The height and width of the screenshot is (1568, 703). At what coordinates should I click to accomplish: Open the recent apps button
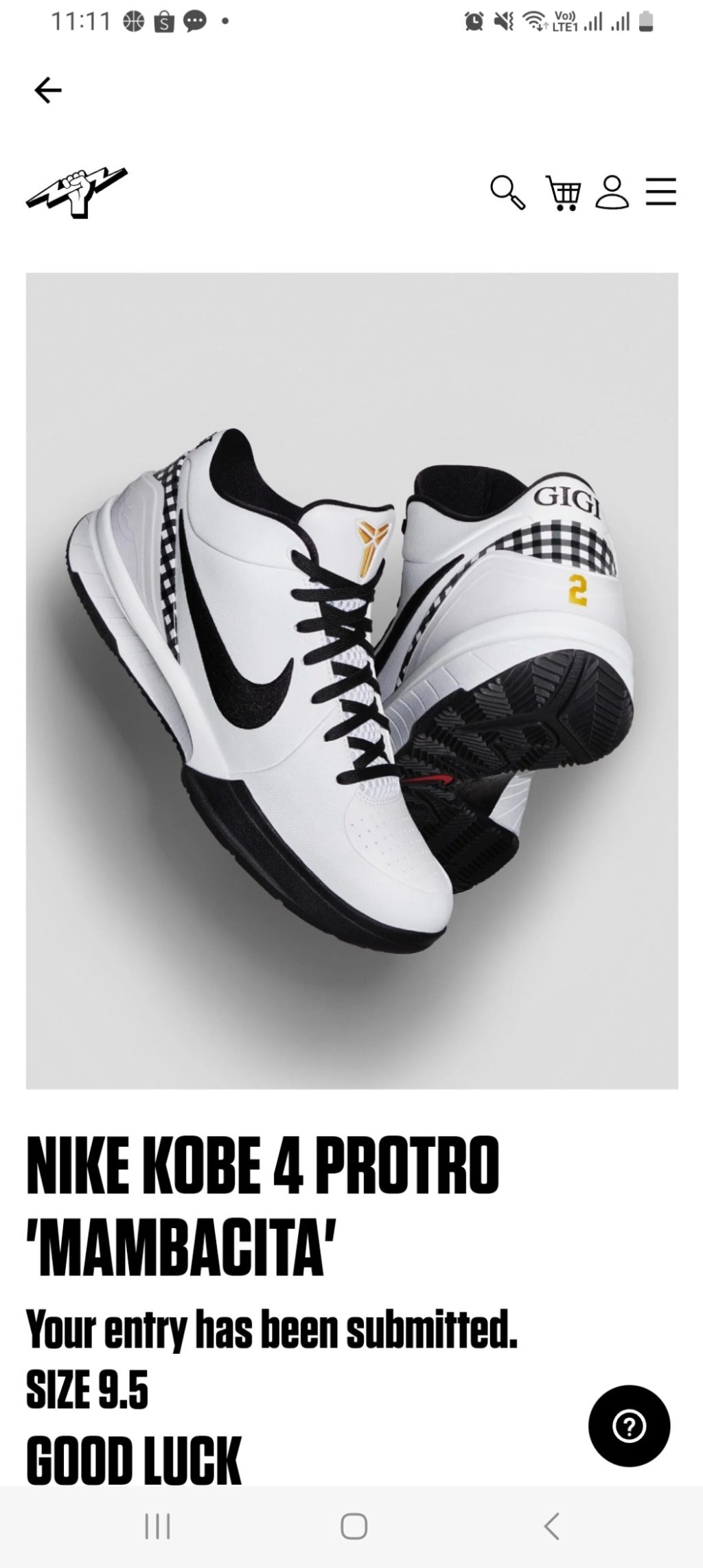[157, 1527]
